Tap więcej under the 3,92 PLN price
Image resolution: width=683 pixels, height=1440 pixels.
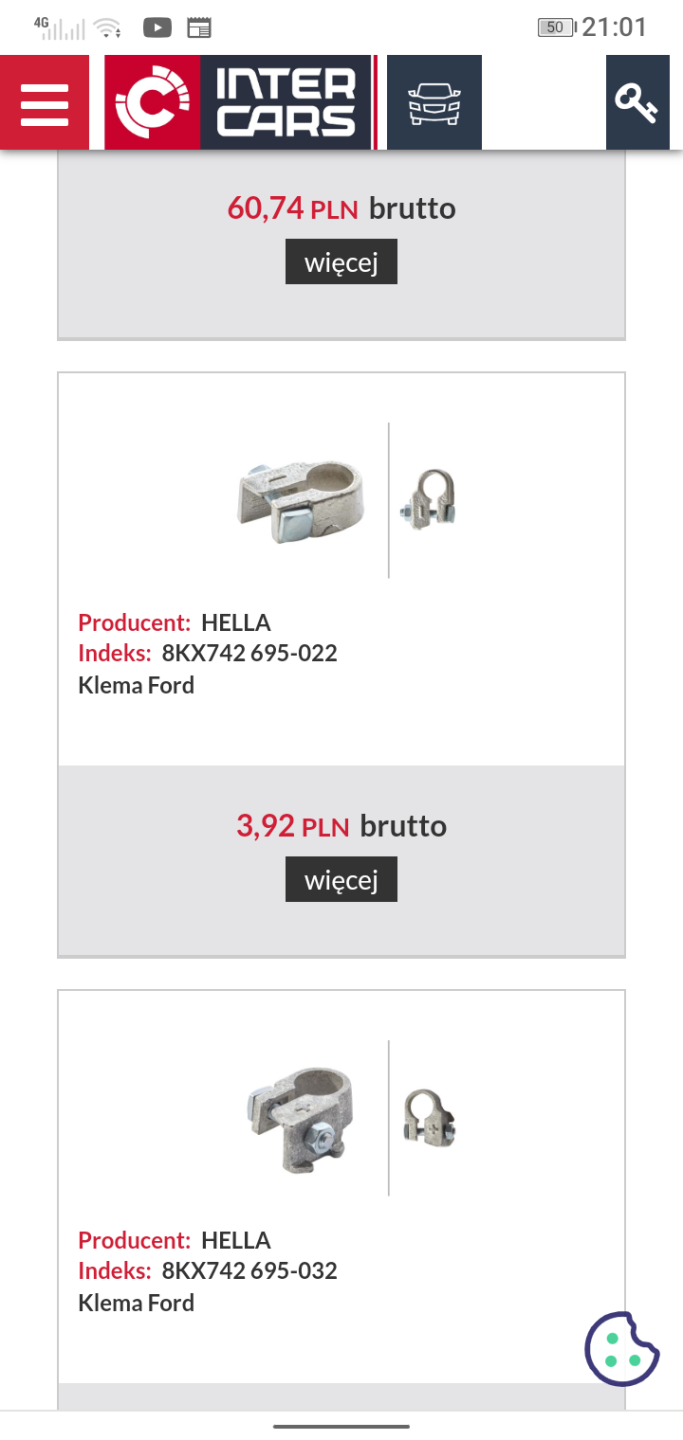[341, 879]
